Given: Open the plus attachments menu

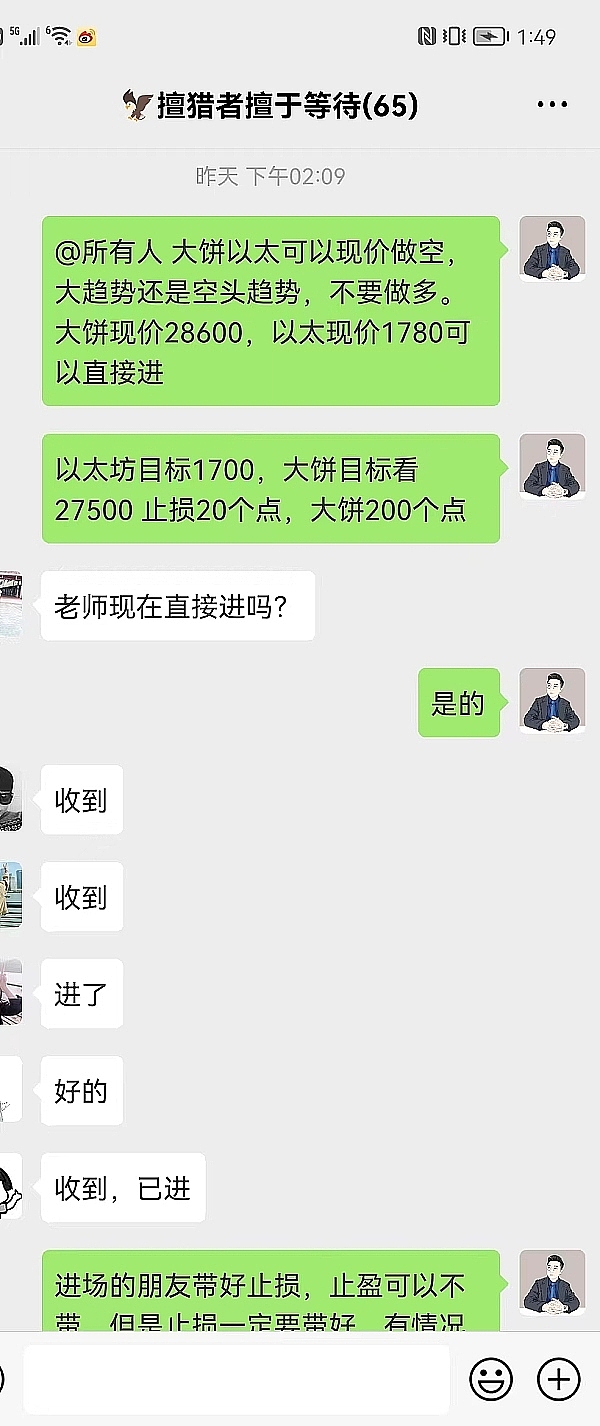Looking at the screenshot, I should point(558,1379).
